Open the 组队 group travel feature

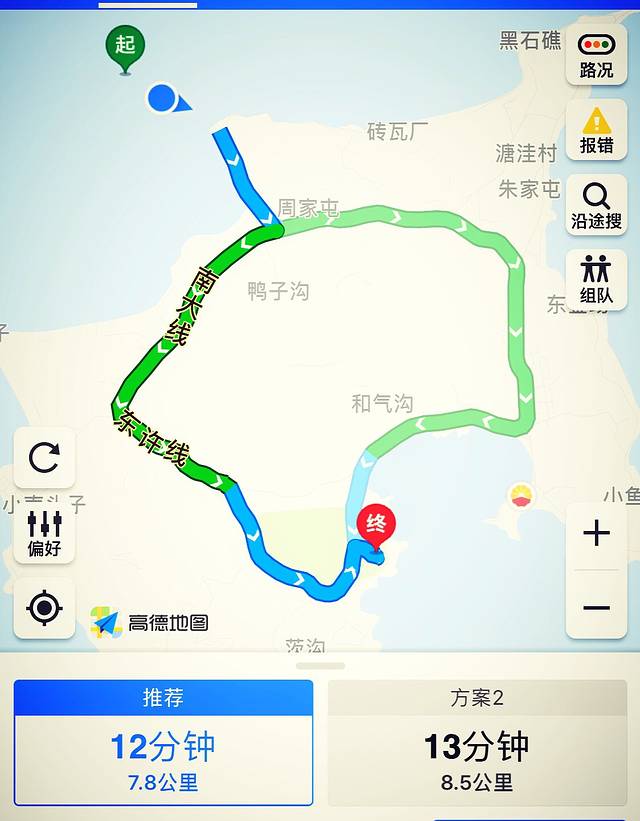596,279
